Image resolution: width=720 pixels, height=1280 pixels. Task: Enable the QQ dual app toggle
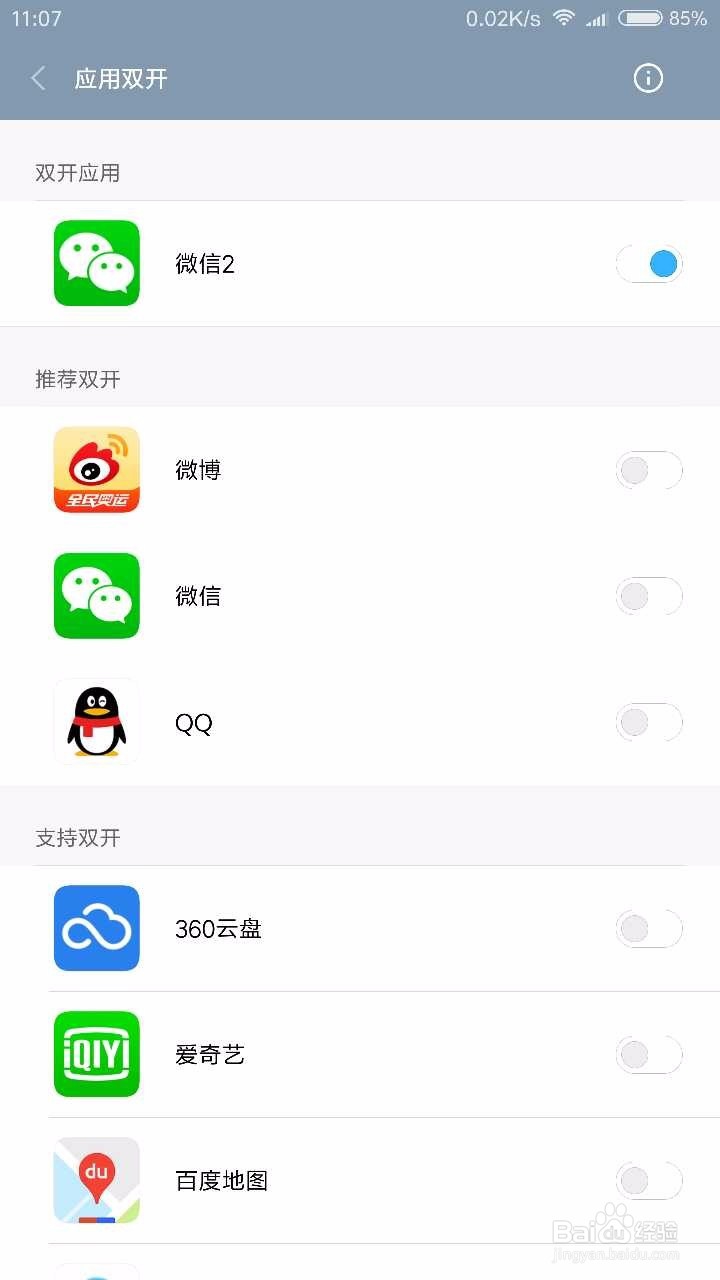(649, 721)
